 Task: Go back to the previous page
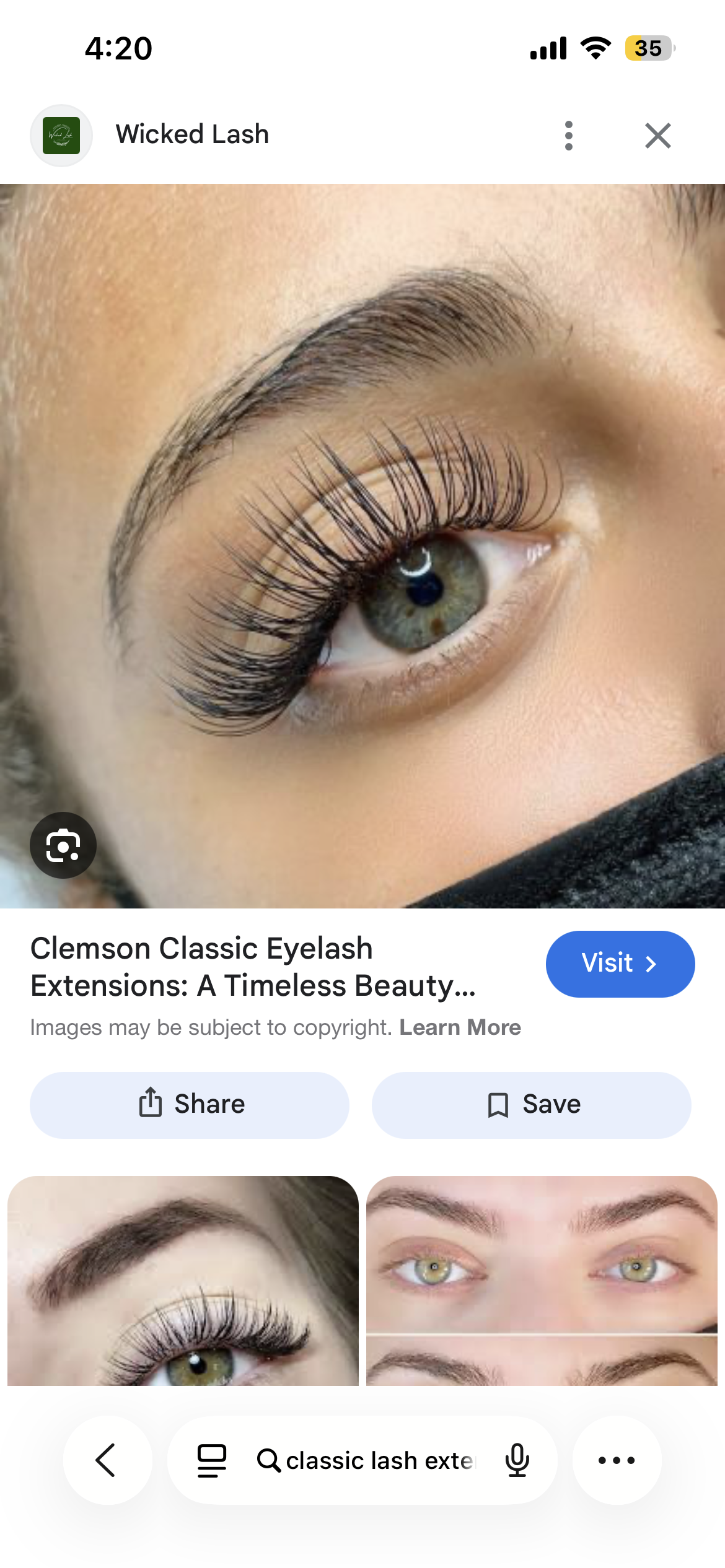pyautogui.click(x=107, y=1460)
